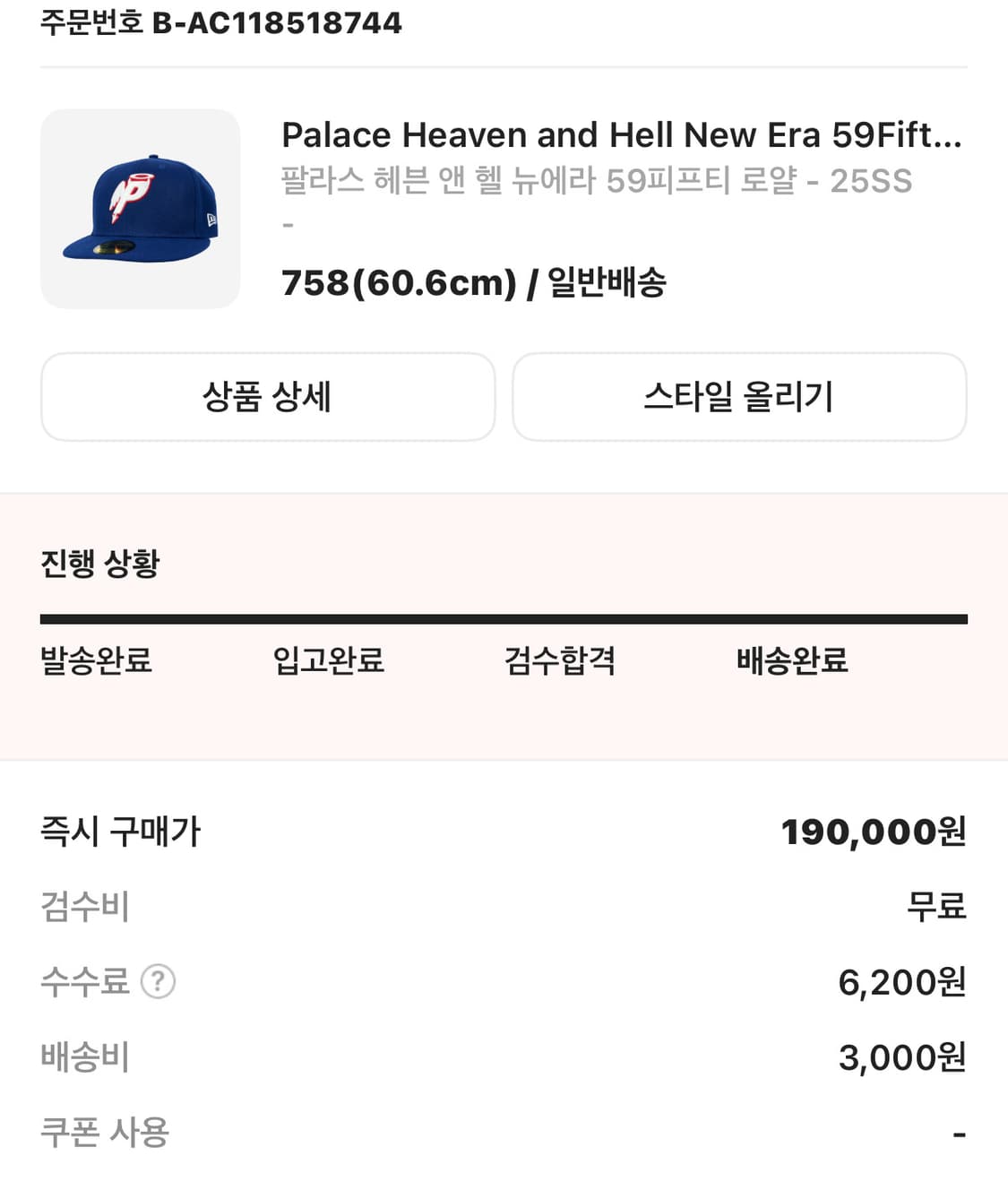This screenshot has width=1008, height=1190.
Task: Click the 스타일 올리기 button
Action: pyautogui.click(x=738, y=398)
